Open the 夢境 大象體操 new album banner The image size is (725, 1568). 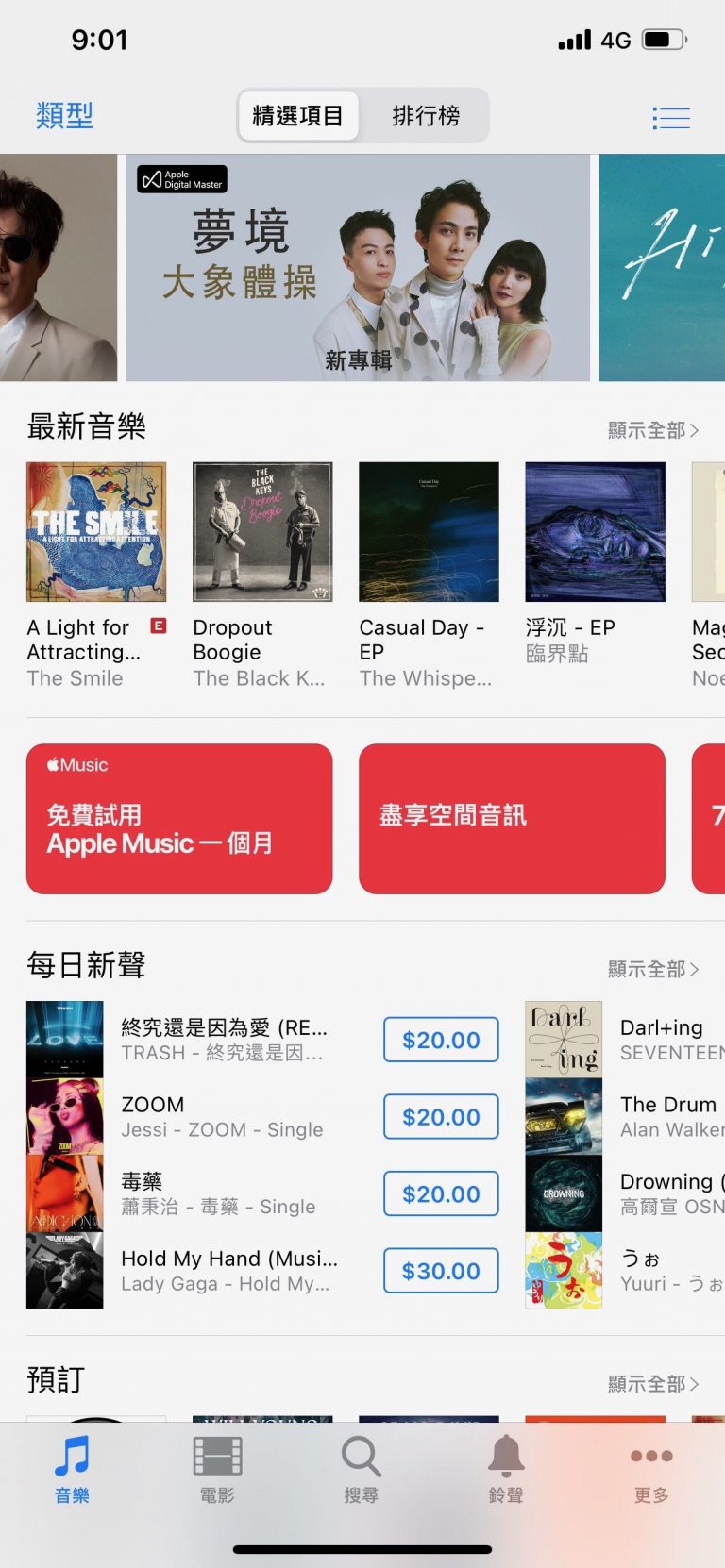pyautogui.click(x=358, y=268)
